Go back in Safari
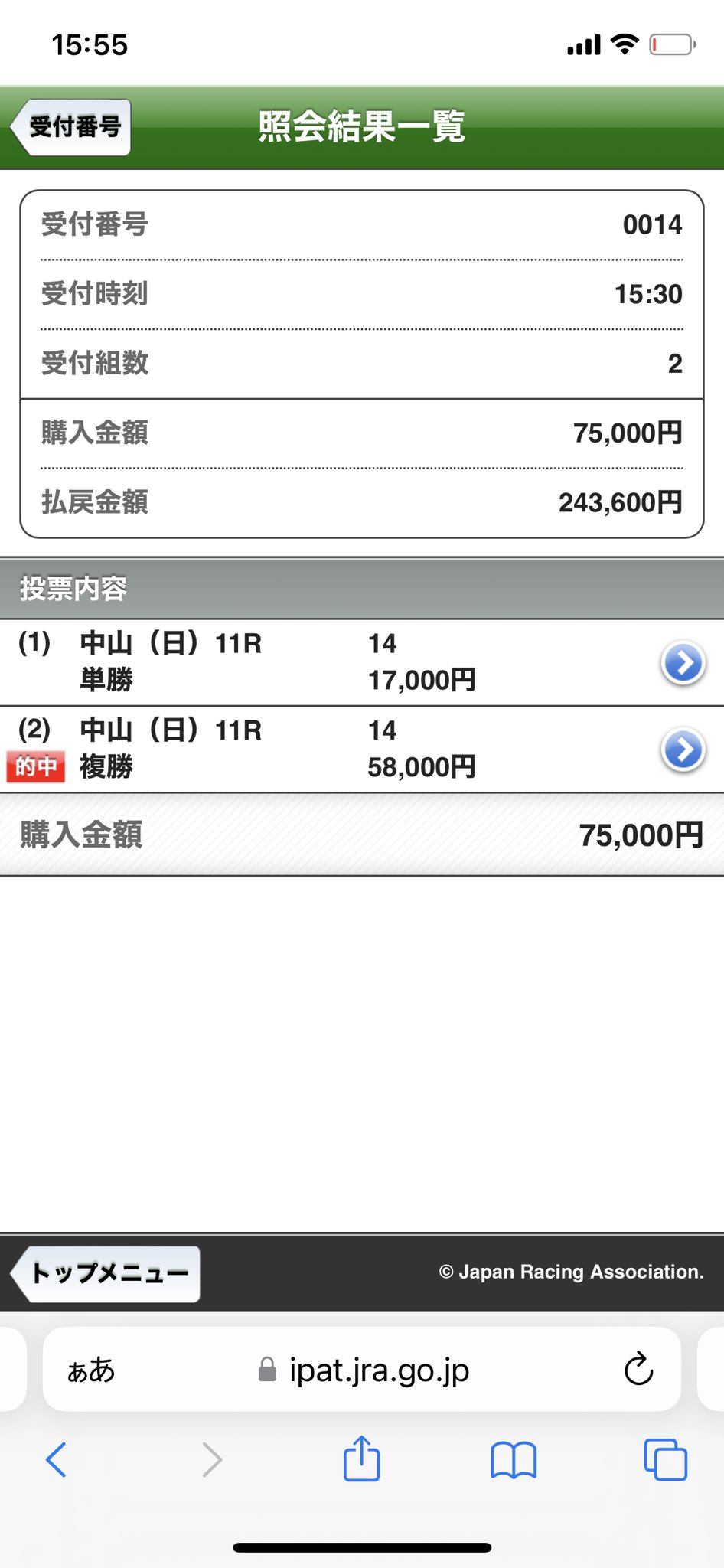 (x=57, y=1459)
